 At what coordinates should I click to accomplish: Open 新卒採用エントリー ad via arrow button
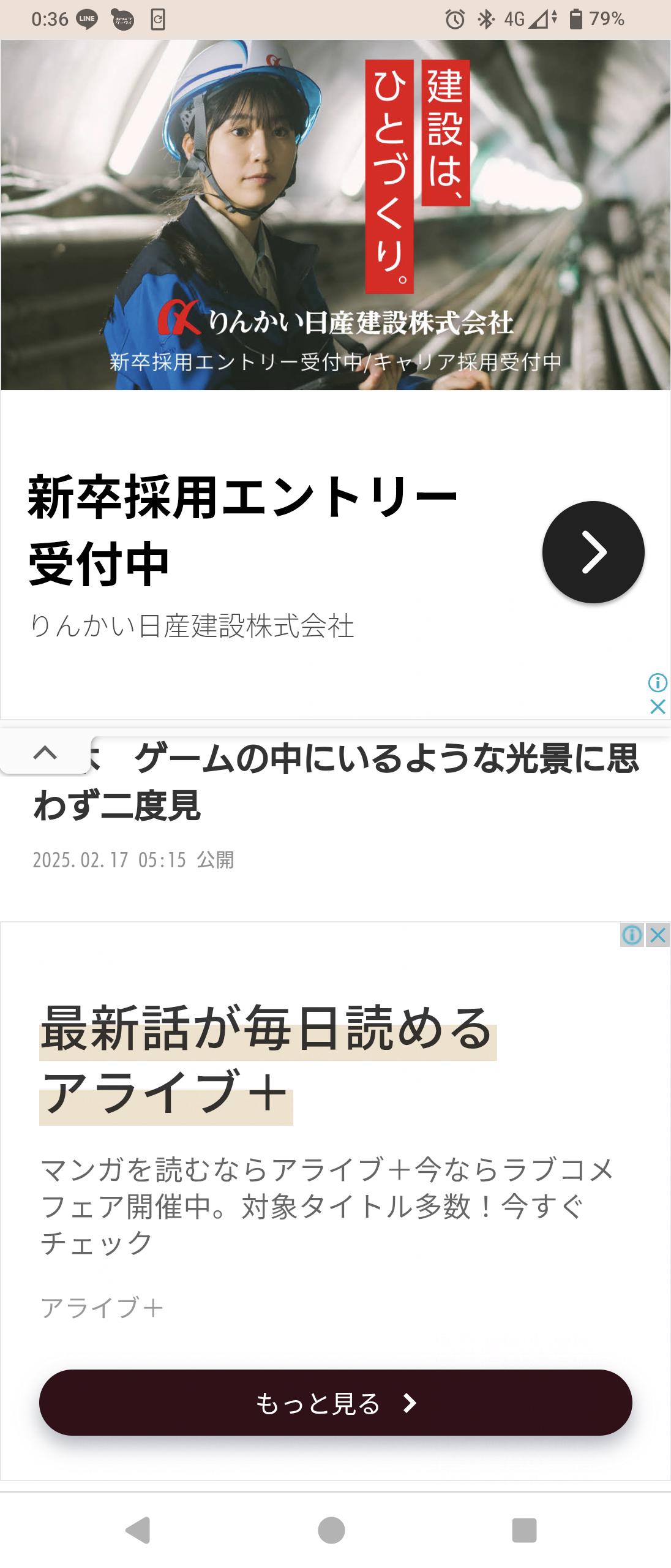click(593, 552)
